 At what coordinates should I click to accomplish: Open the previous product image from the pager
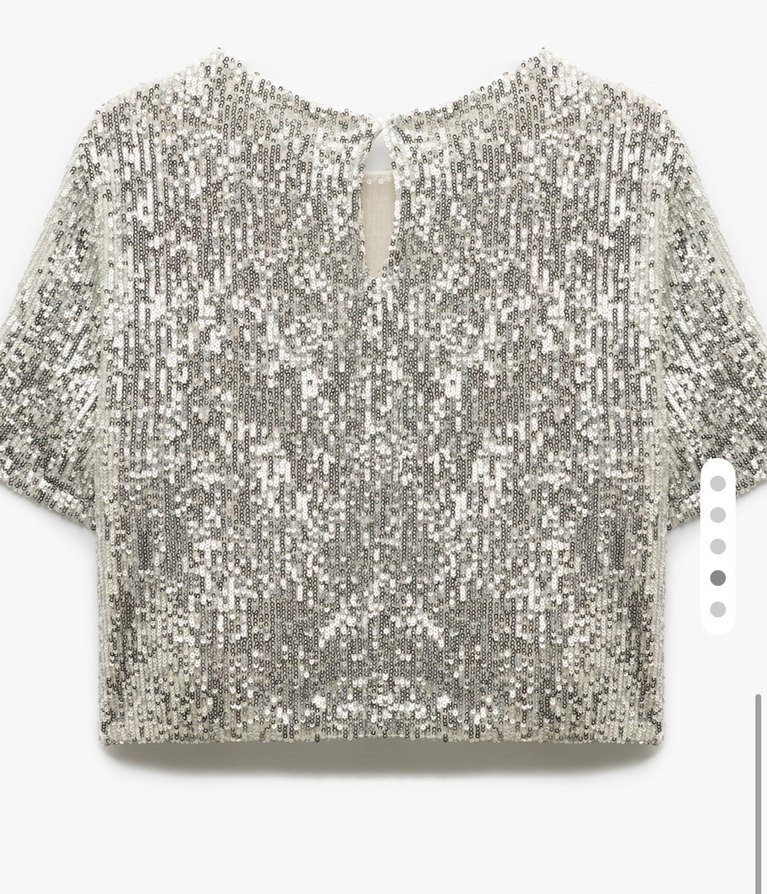tap(717, 545)
